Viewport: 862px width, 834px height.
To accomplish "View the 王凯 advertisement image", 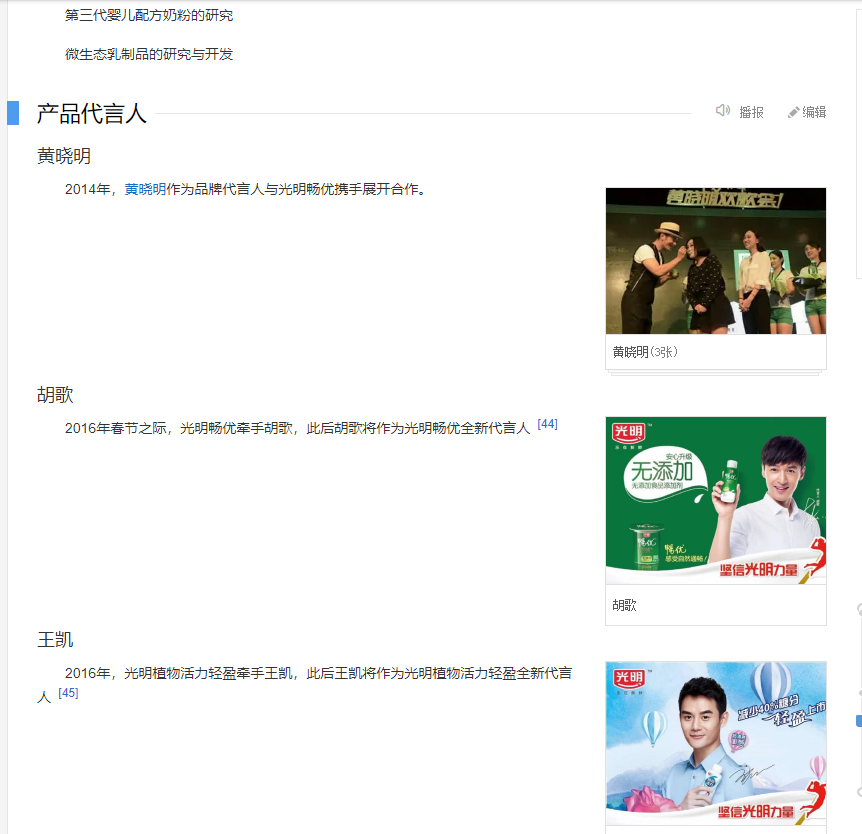I will [716, 742].
